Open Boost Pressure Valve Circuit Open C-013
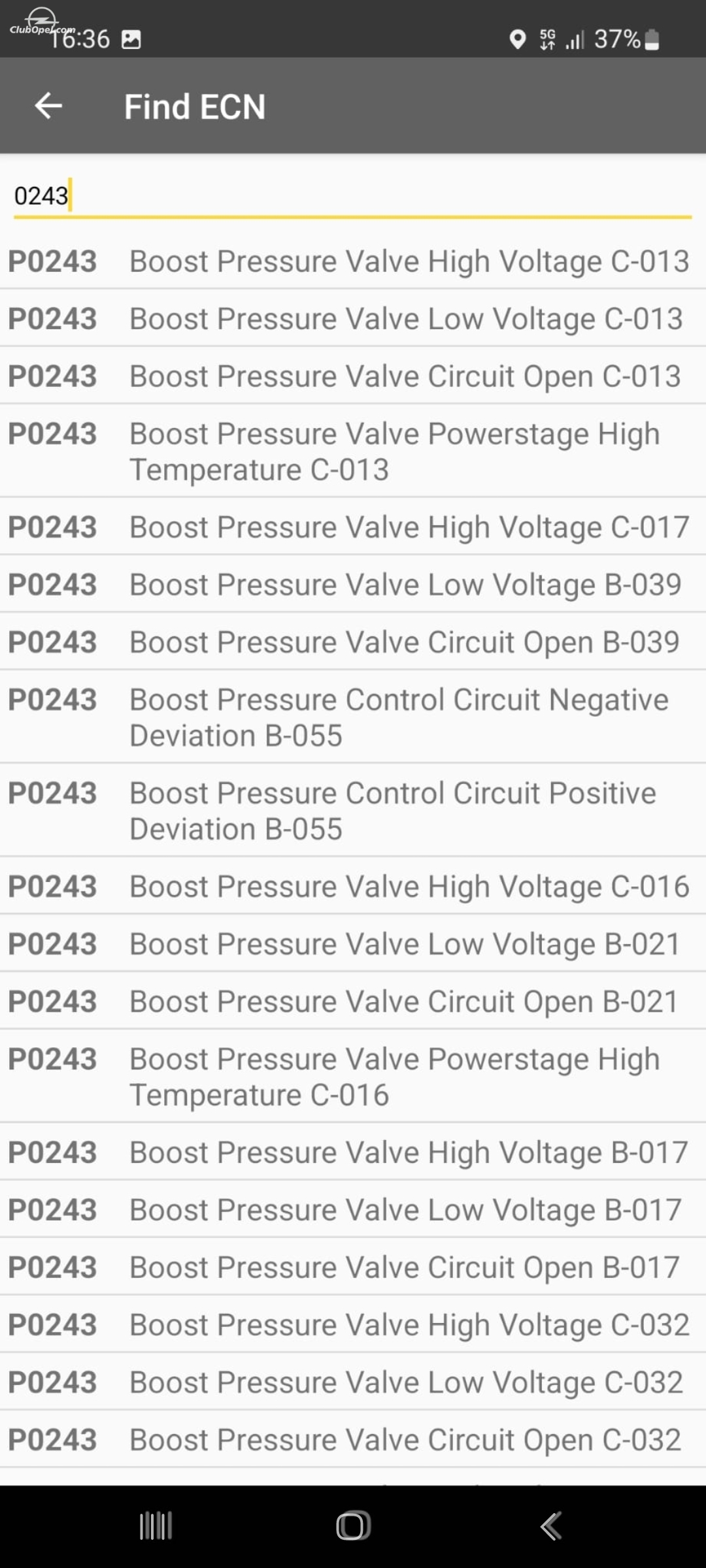The image size is (706, 1568). tap(353, 376)
